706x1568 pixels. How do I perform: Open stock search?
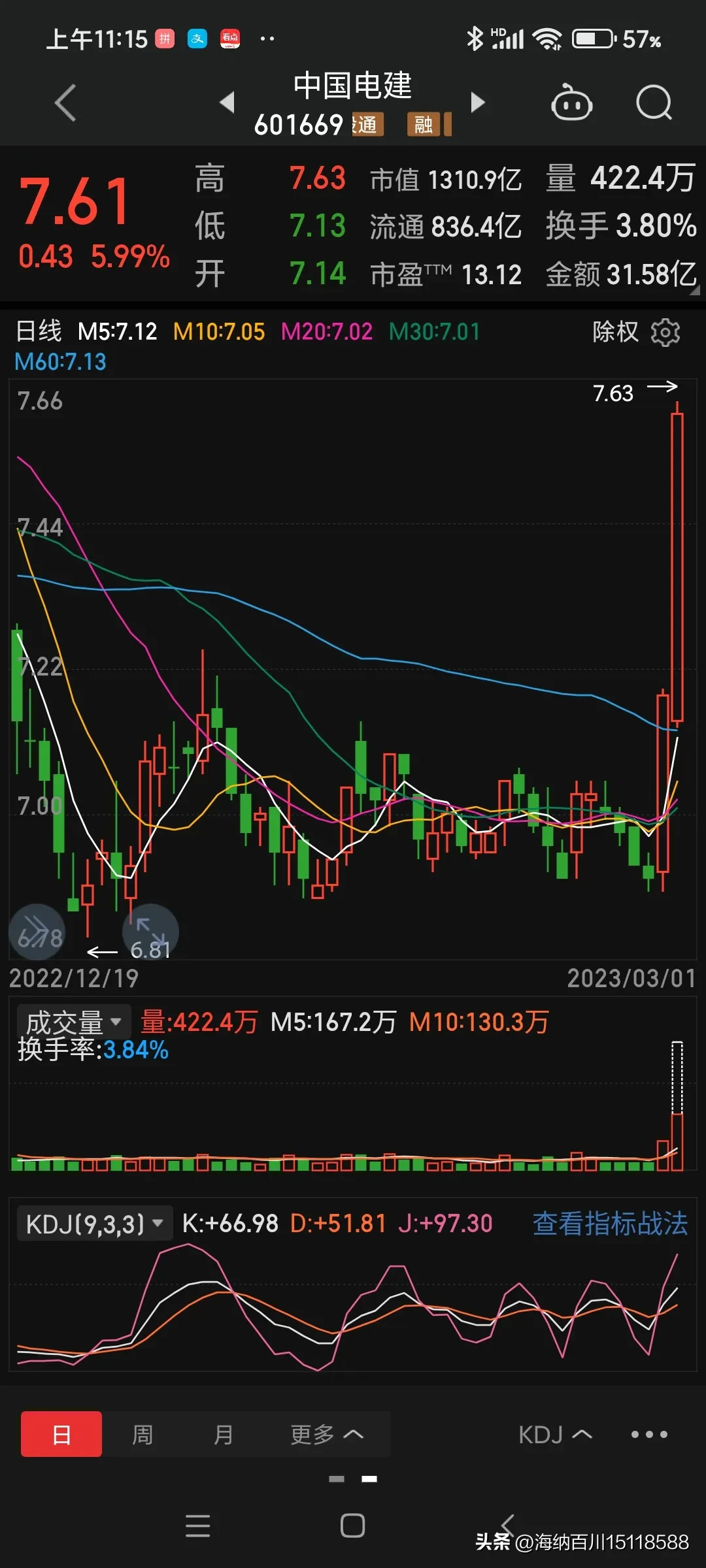click(x=654, y=103)
